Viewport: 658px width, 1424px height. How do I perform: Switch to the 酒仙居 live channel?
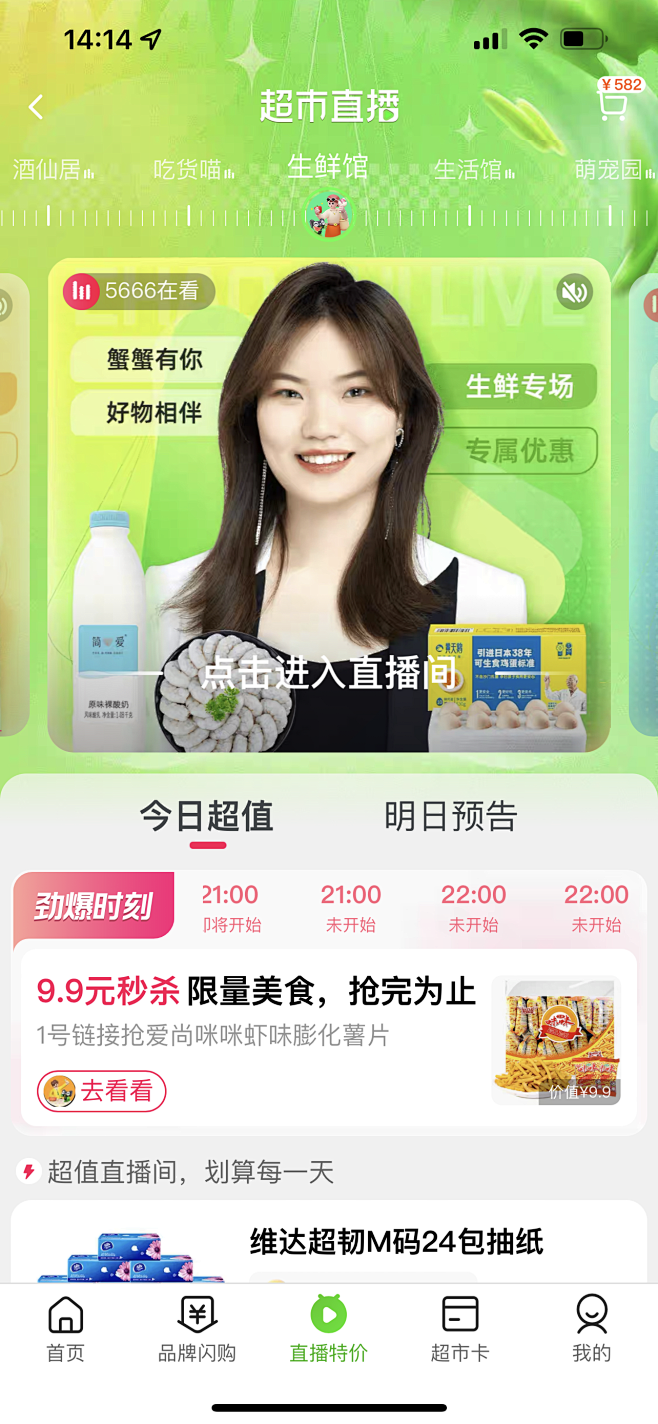click(50, 170)
